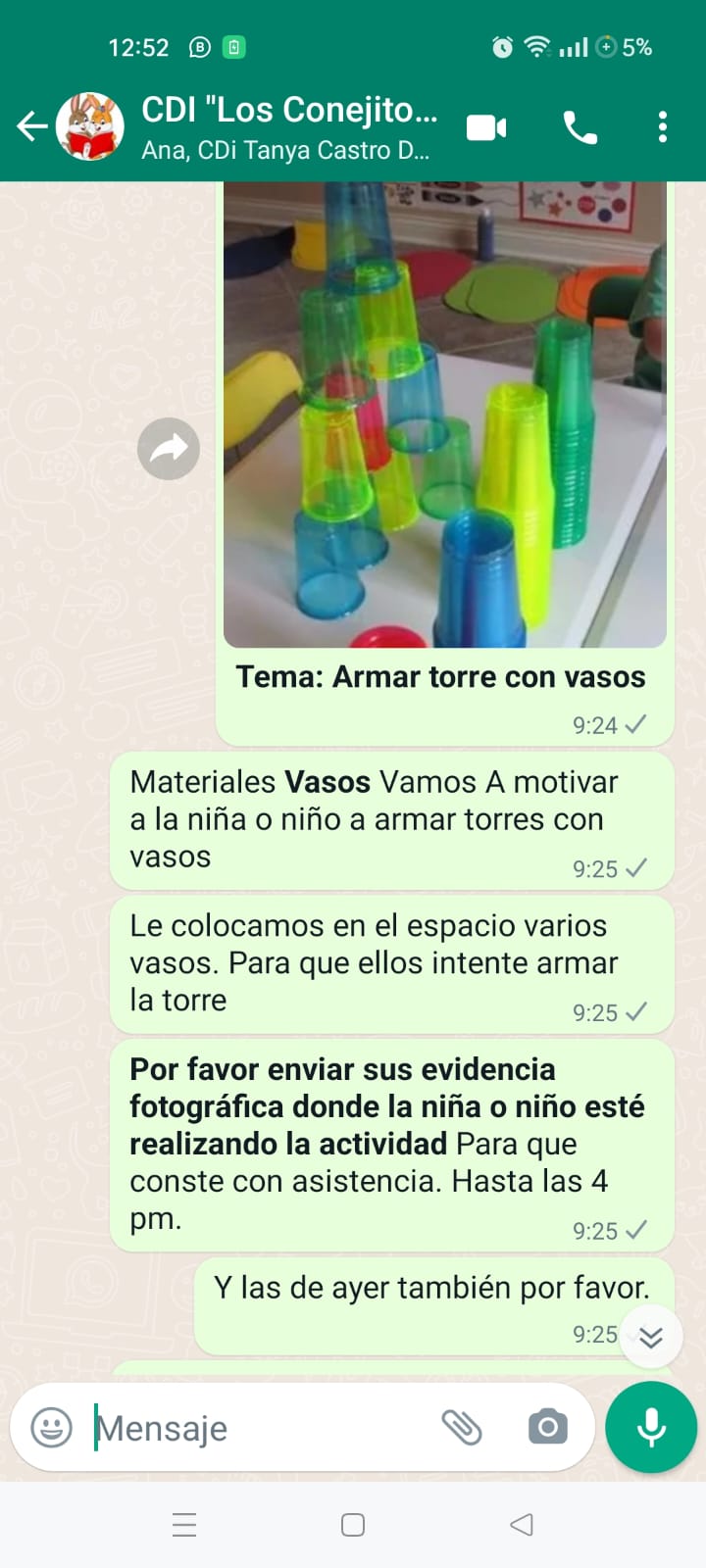
Task: Start a group video call
Action: [486, 127]
